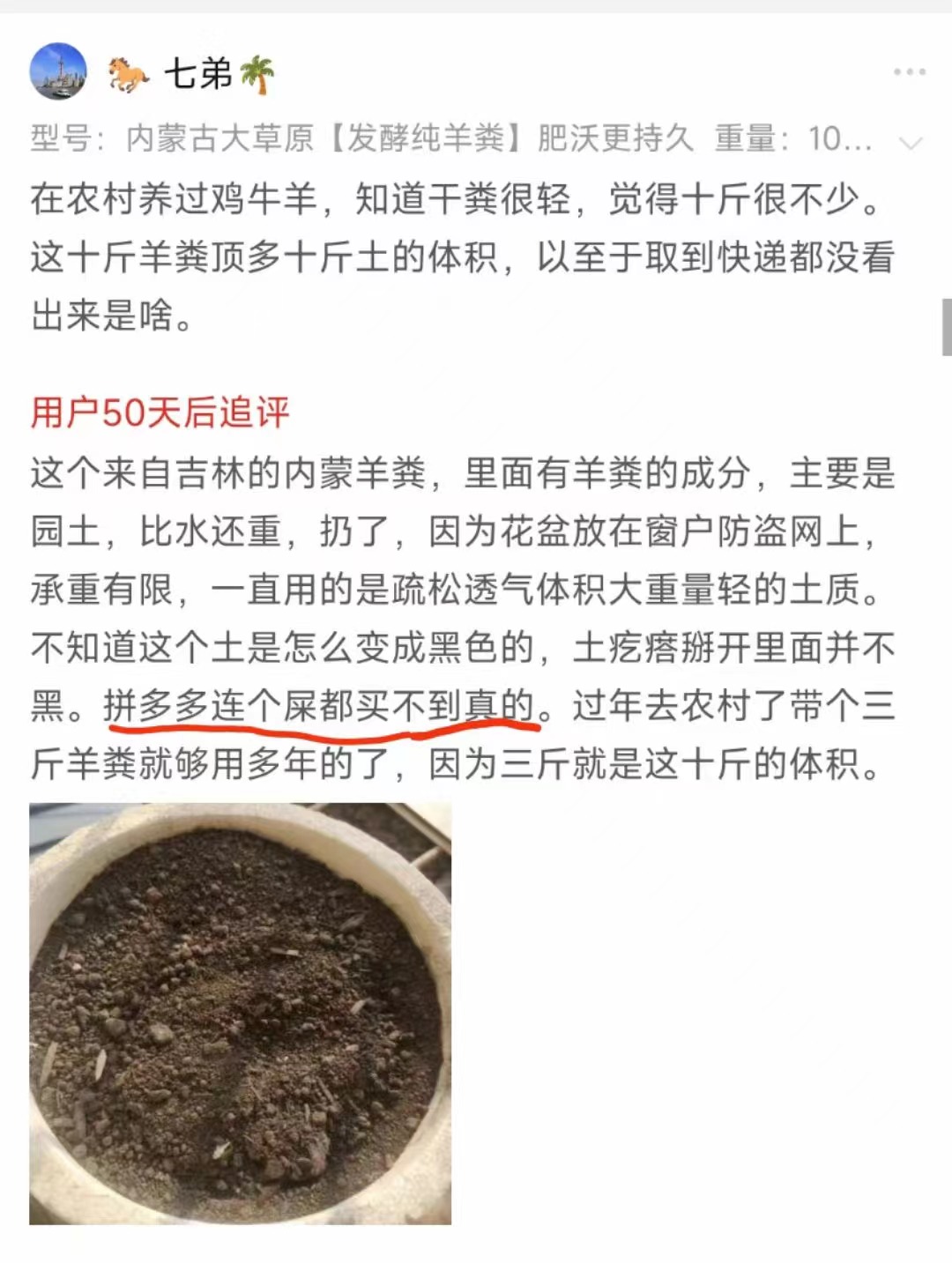View the review photo of the flowerpot soil

click(241, 1014)
